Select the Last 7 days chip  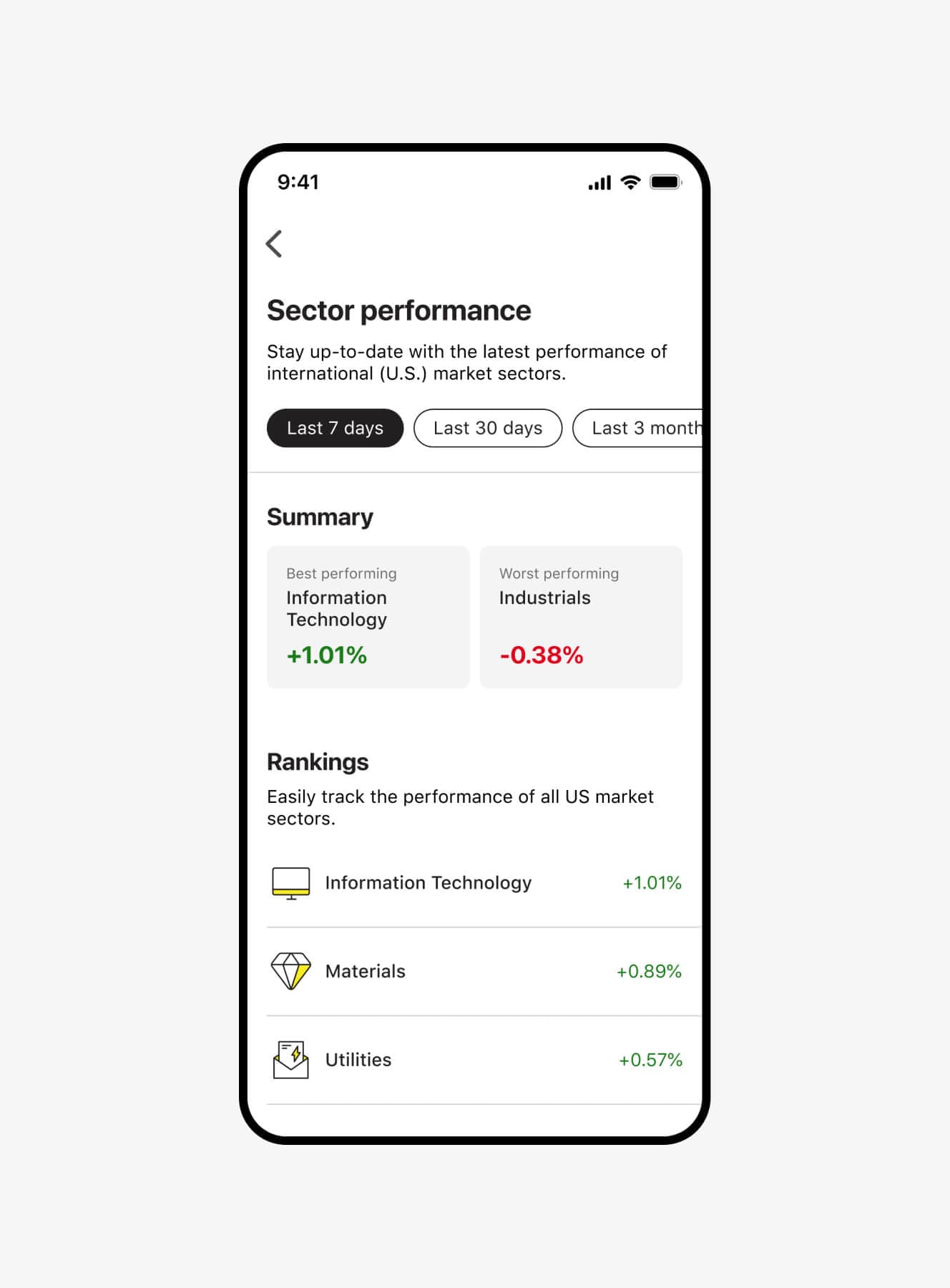click(335, 428)
